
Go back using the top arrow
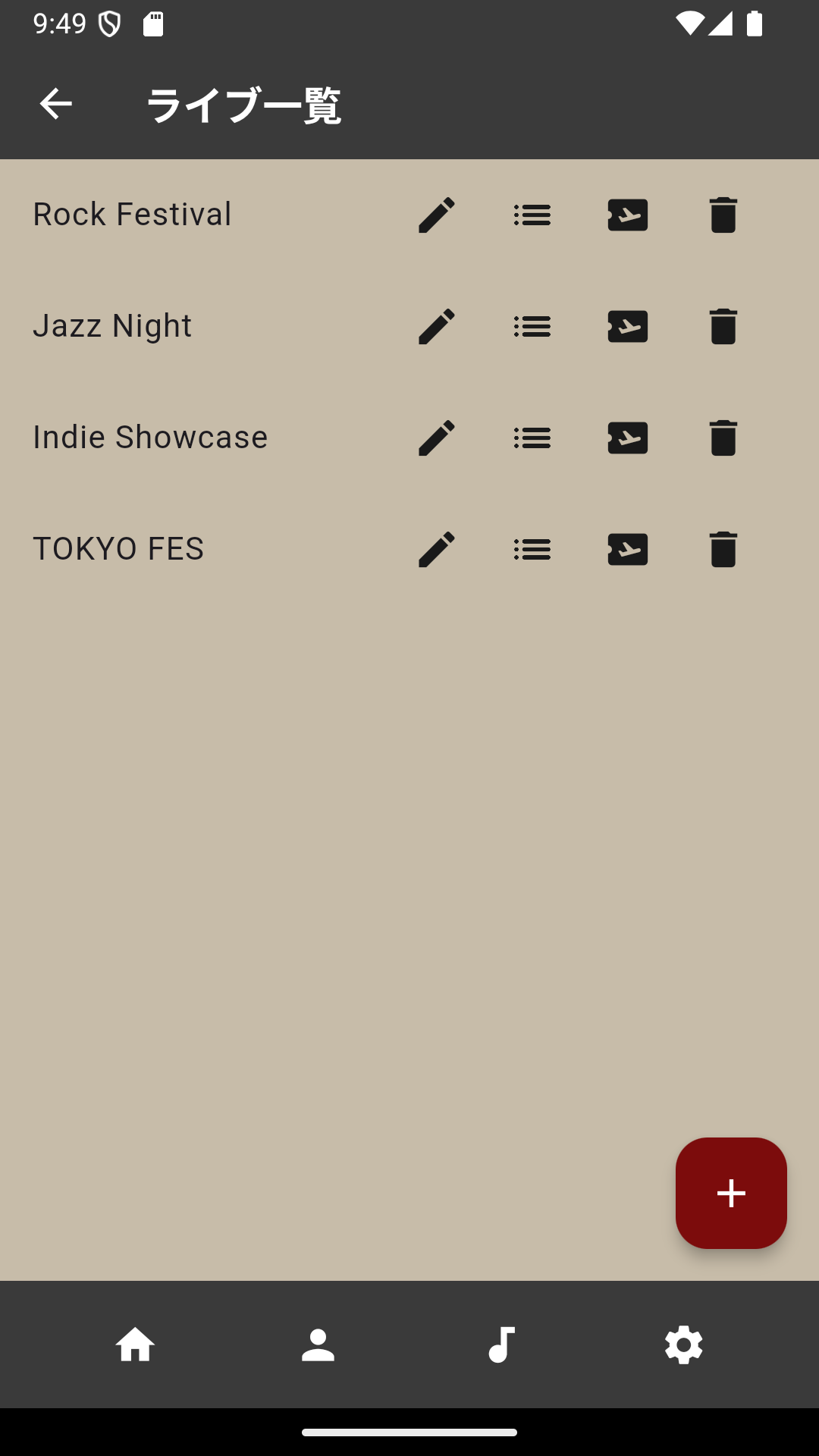tap(55, 104)
